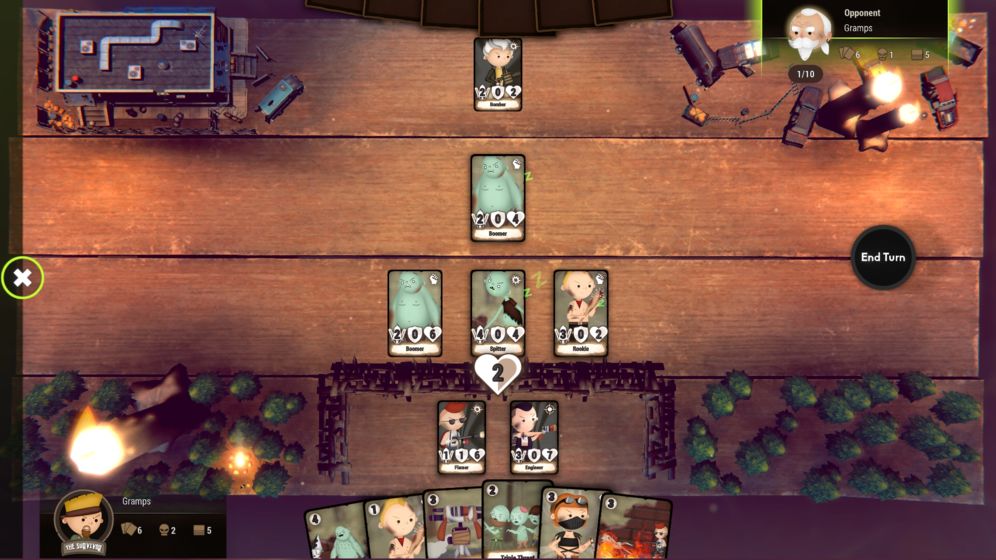Pick the masked goggles survivor card in hand
The height and width of the screenshot is (560, 996).
pyautogui.click(x=572, y=528)
